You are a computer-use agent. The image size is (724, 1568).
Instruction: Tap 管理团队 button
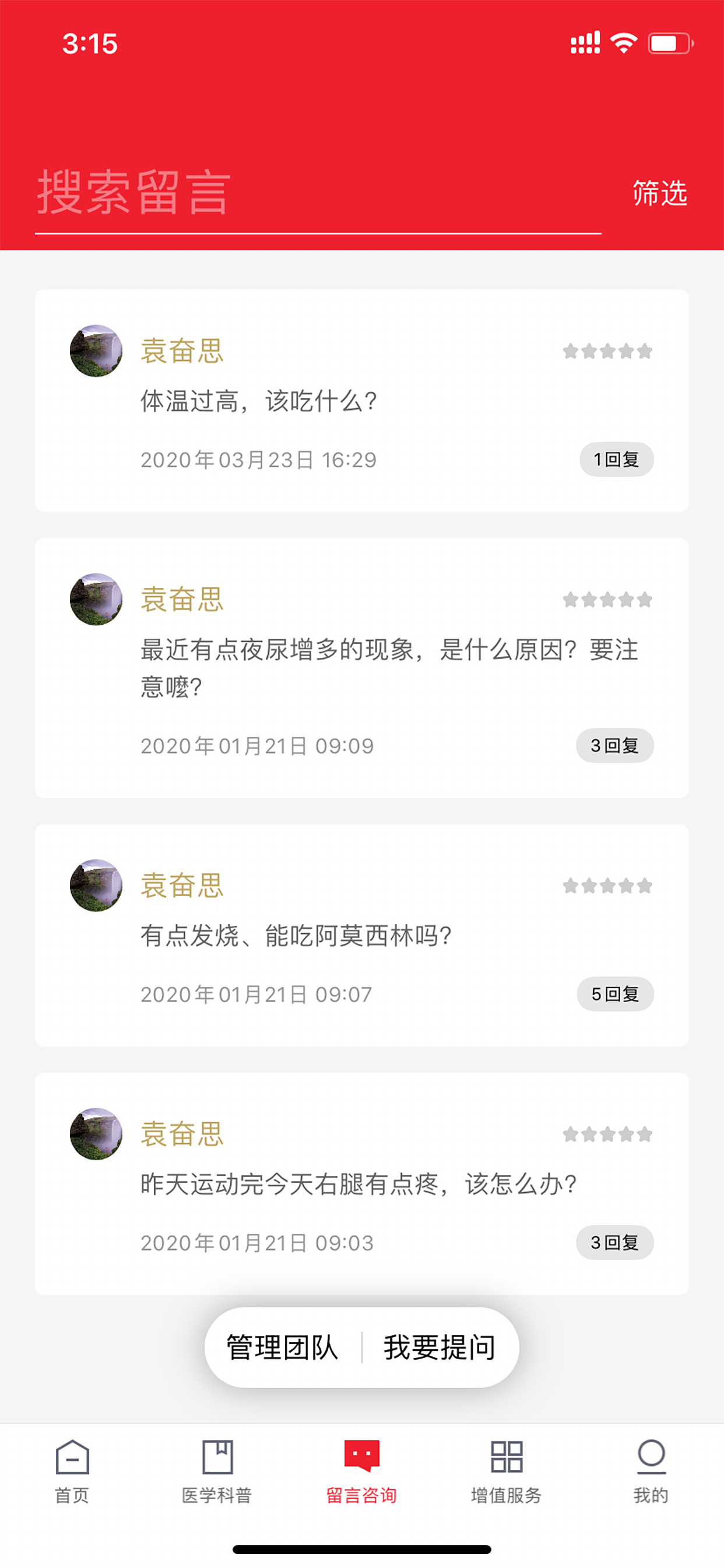pyautogui.click(x=282, y=1347)
